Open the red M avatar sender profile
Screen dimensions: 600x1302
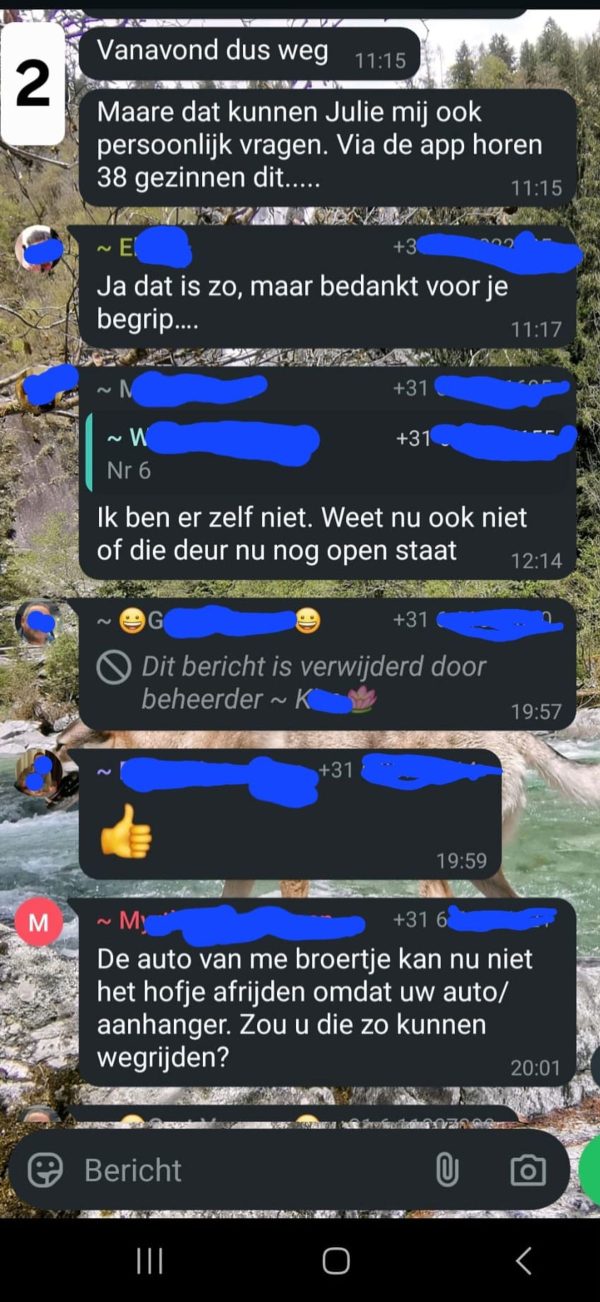(x=38, y=923)
